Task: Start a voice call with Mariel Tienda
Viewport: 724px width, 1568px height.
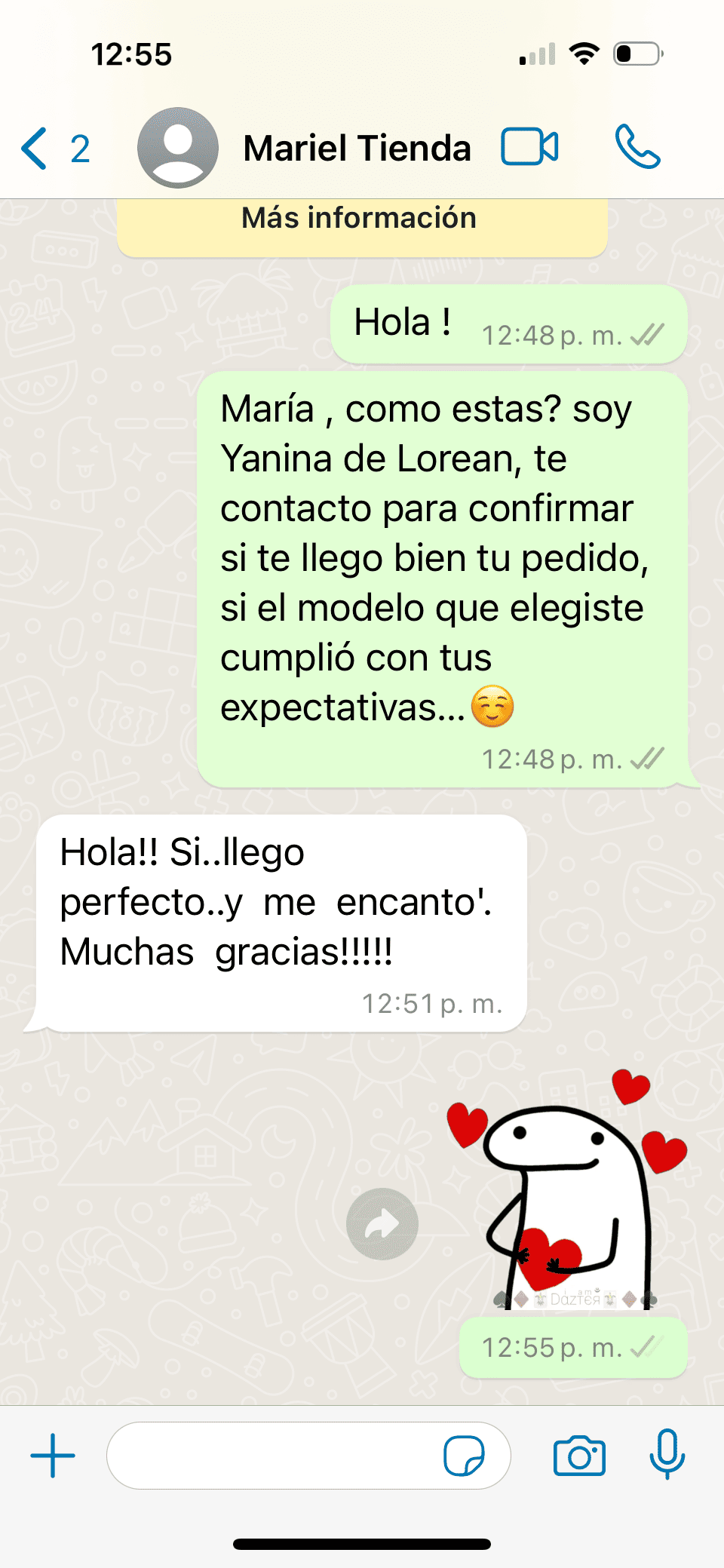Action: coord(637,146)
